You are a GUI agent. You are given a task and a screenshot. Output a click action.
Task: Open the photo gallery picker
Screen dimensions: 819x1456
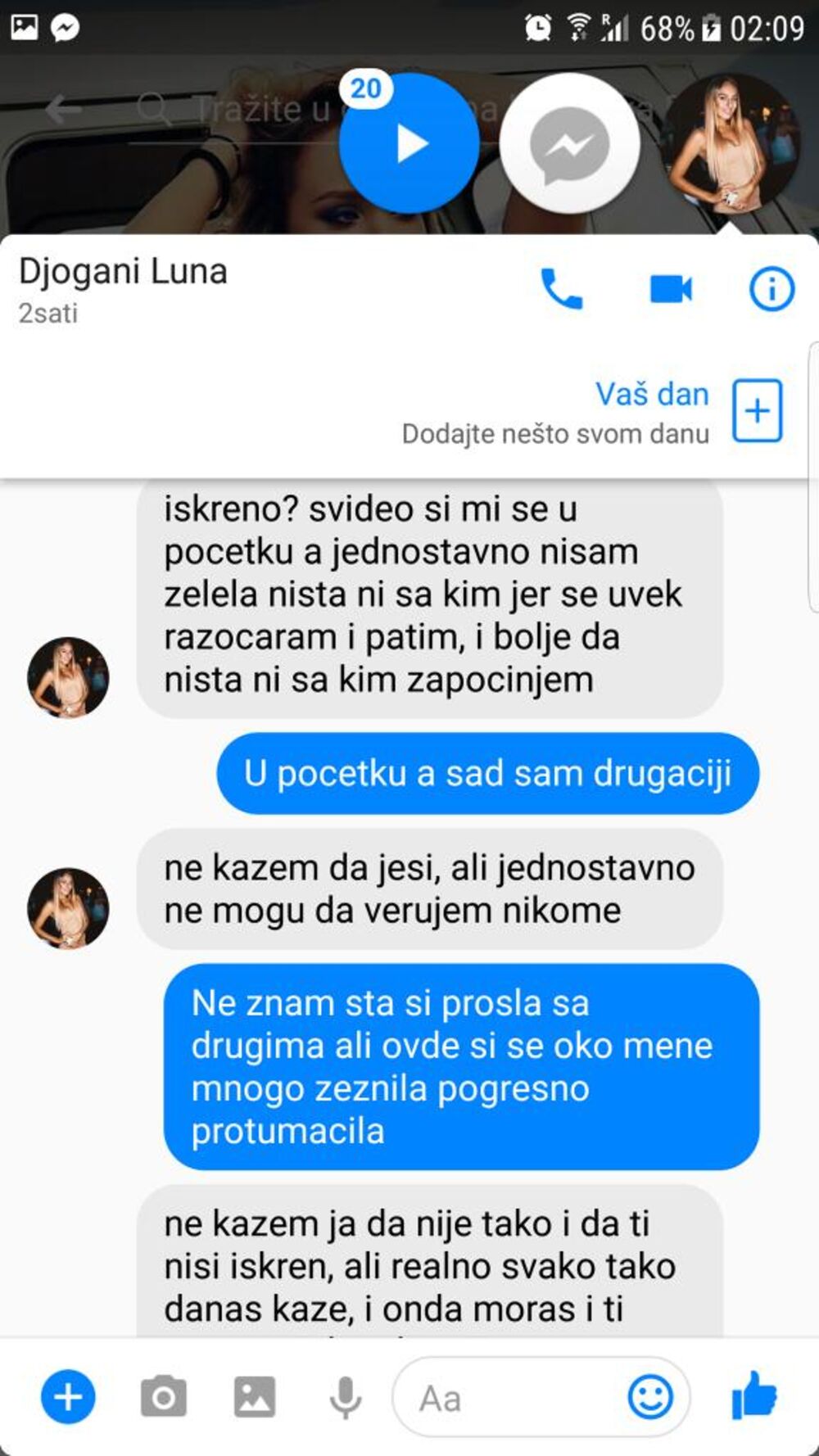click(x=255, y=1397)
